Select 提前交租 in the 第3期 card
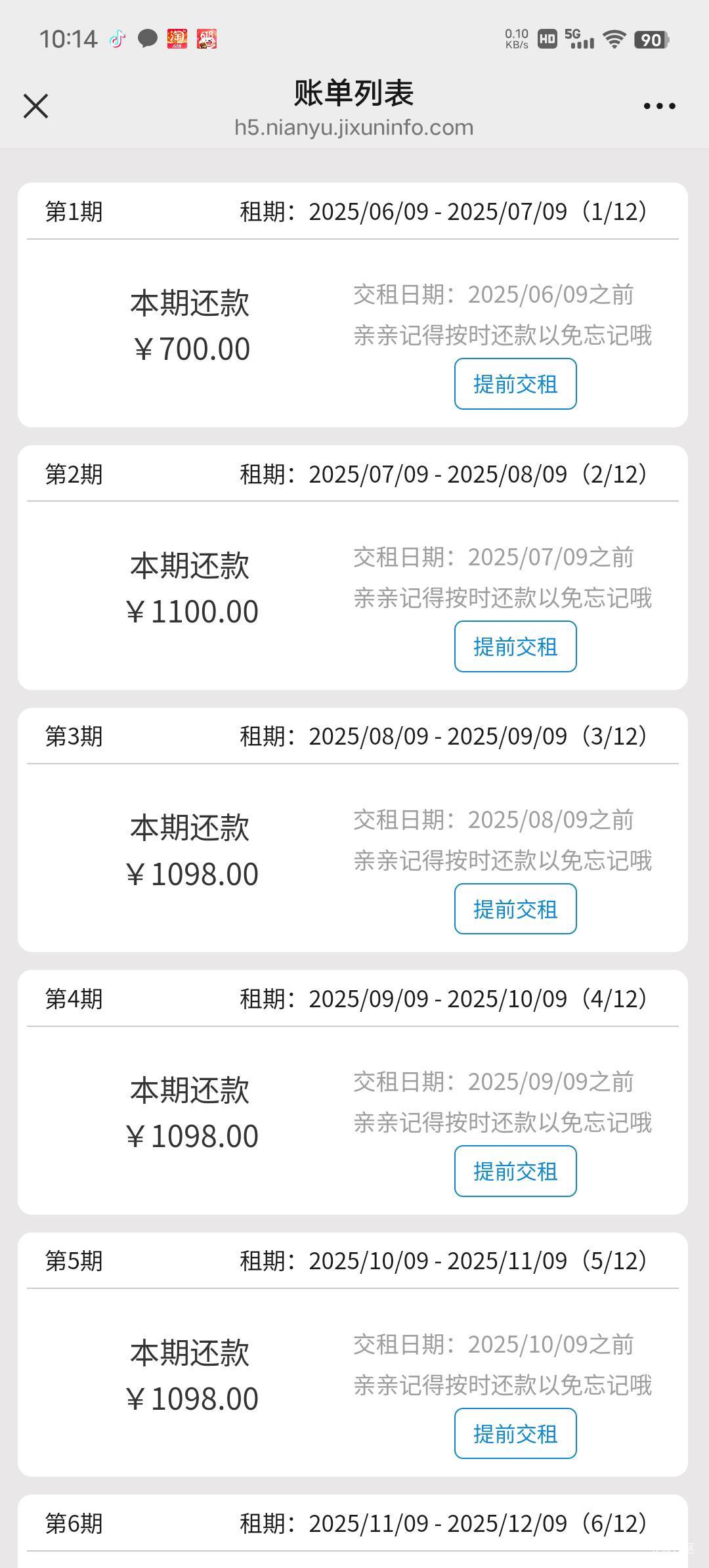 [515, 909]
